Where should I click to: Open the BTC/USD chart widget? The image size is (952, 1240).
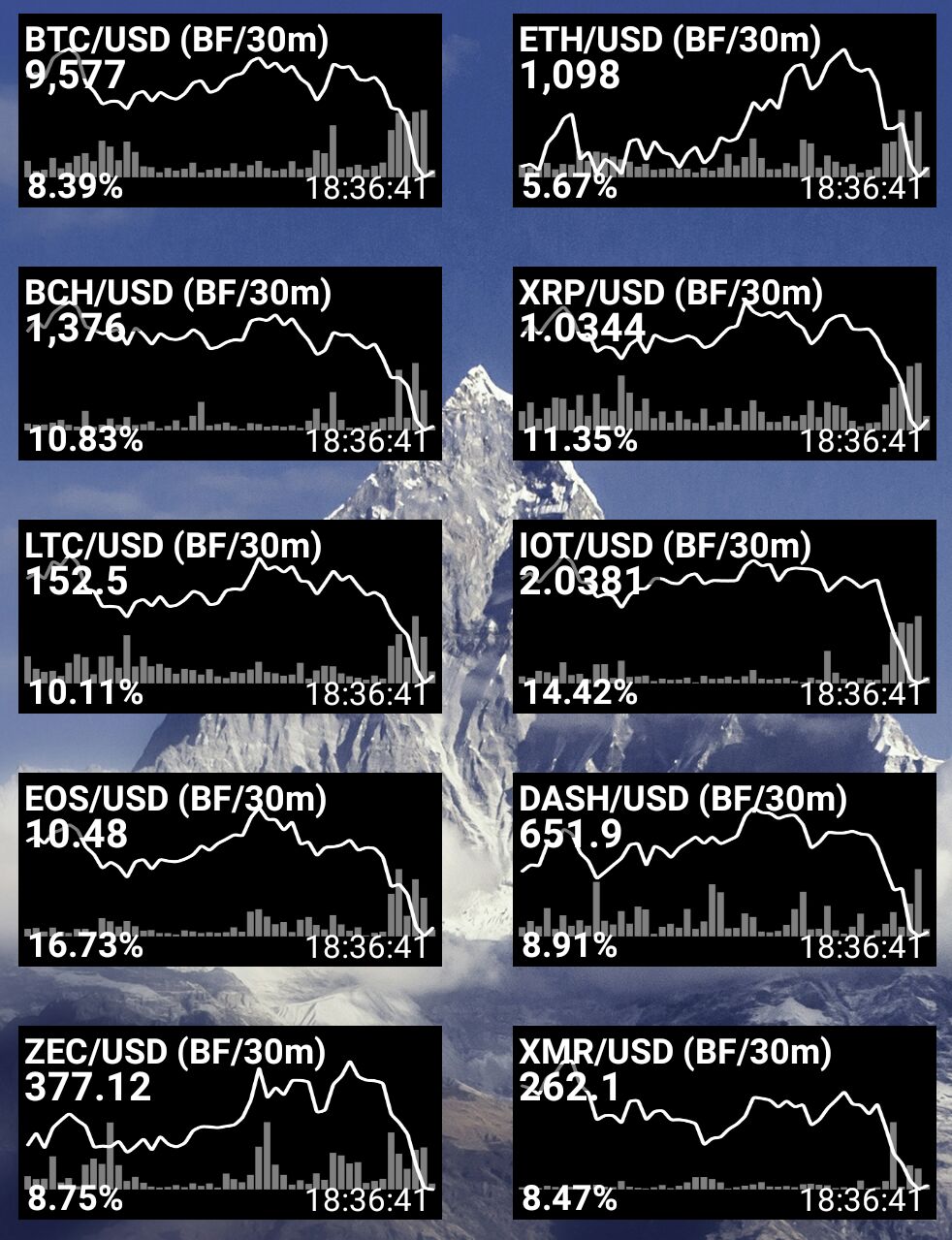pos(230,111)
